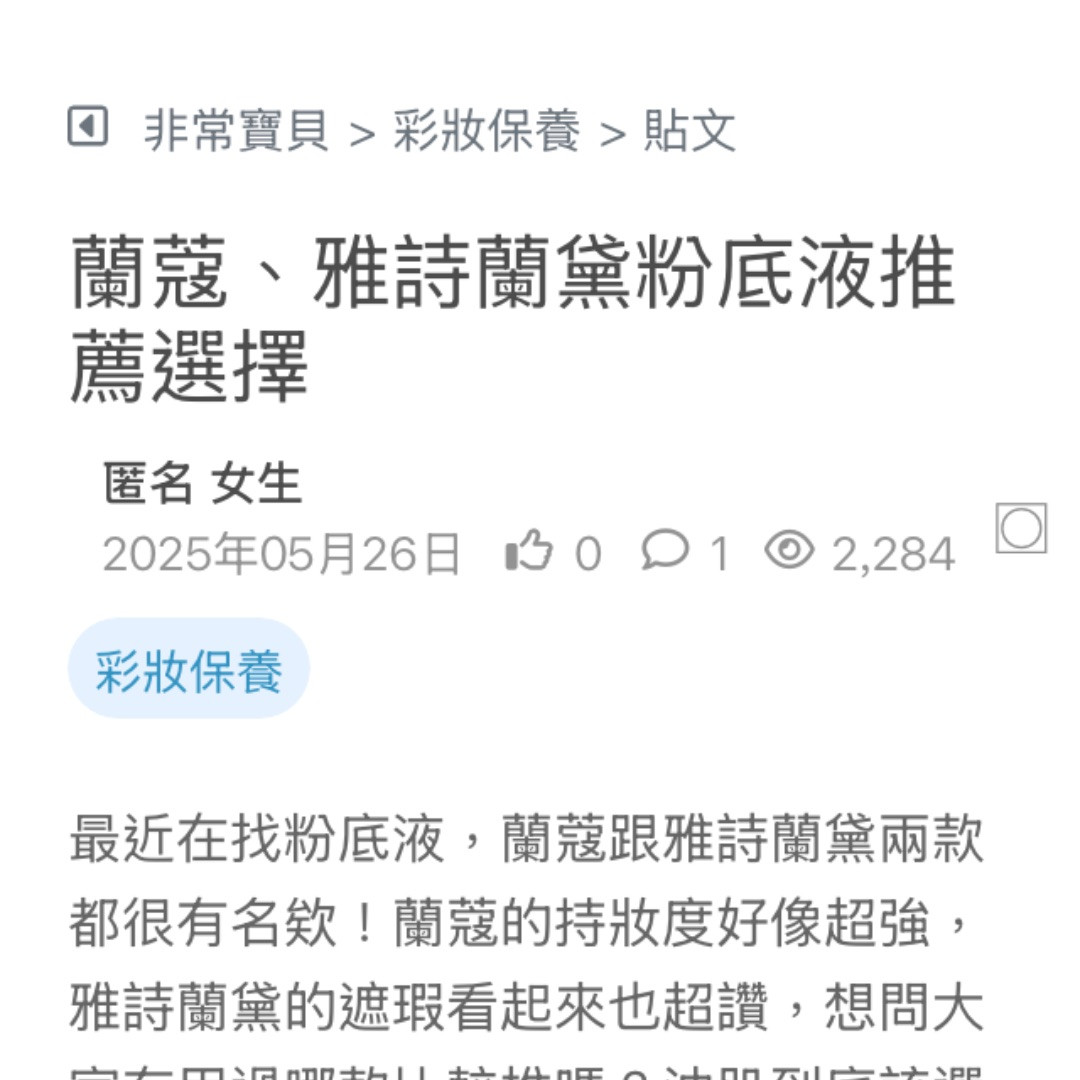This screenshot has width=1080, height=1080.
Task: Tap the 彩妝保養 tag chip
Action: (189, 669)
